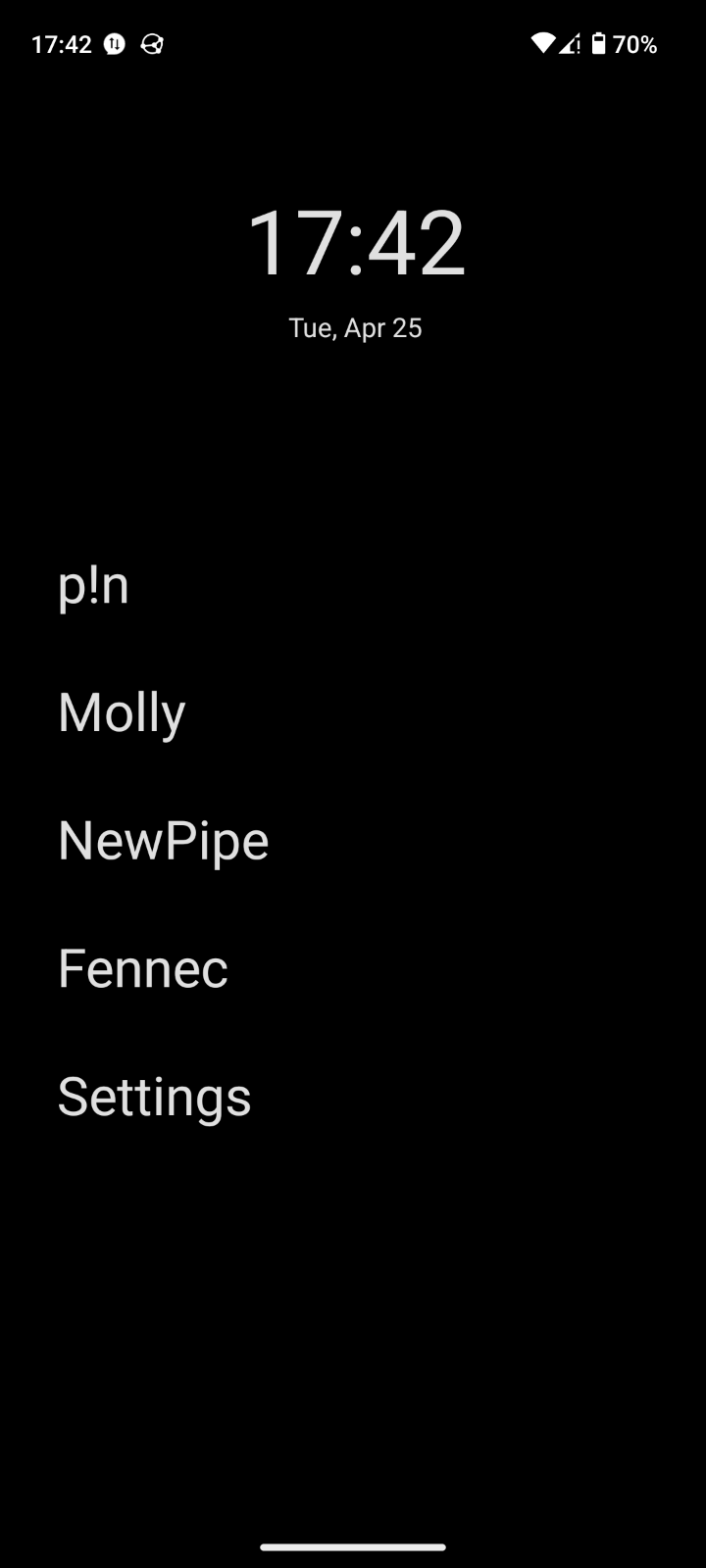
Task: Open the Tue, Apr 25 date
Action: click(x=355, y=327)
